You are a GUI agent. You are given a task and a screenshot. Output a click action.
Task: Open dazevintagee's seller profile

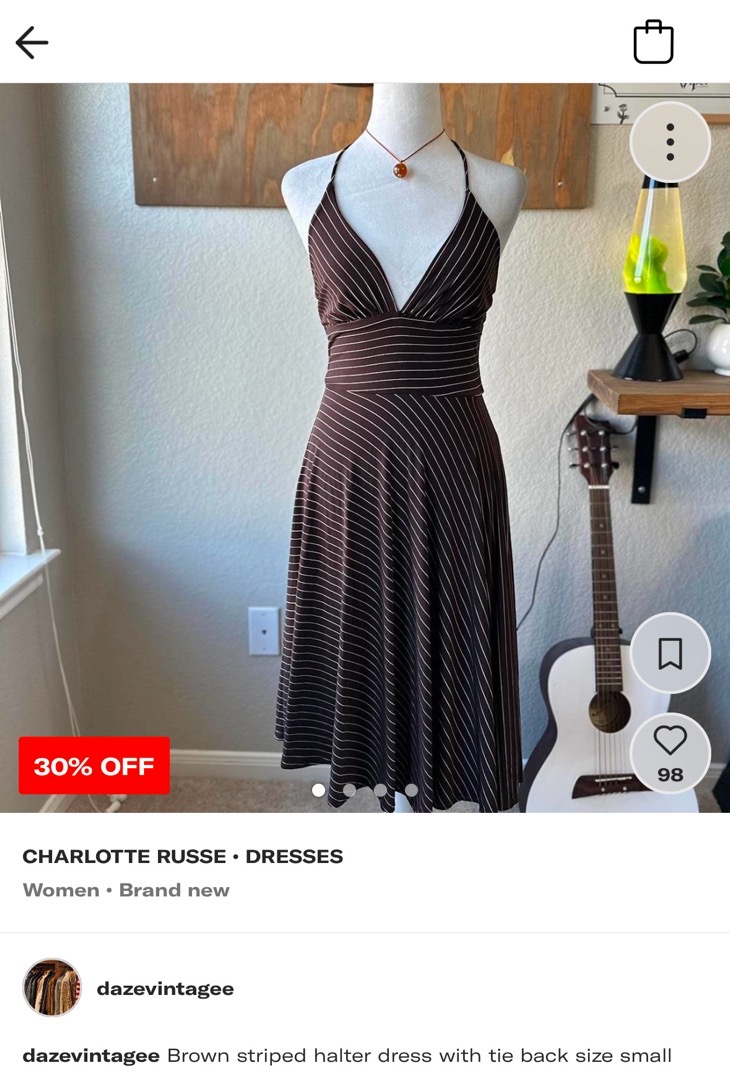coord(165,989)
